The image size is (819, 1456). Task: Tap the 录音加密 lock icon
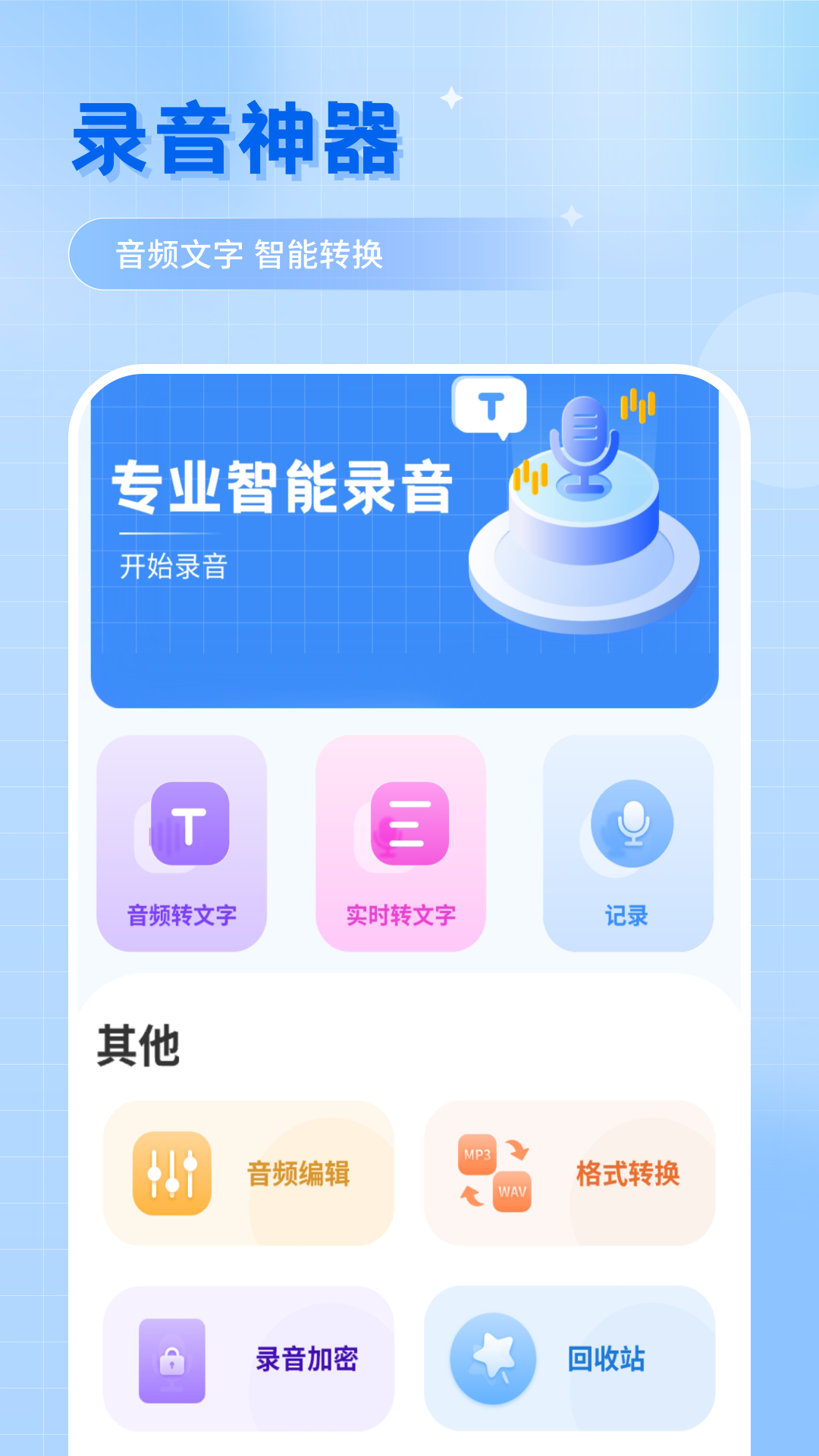pos(171,1360)
